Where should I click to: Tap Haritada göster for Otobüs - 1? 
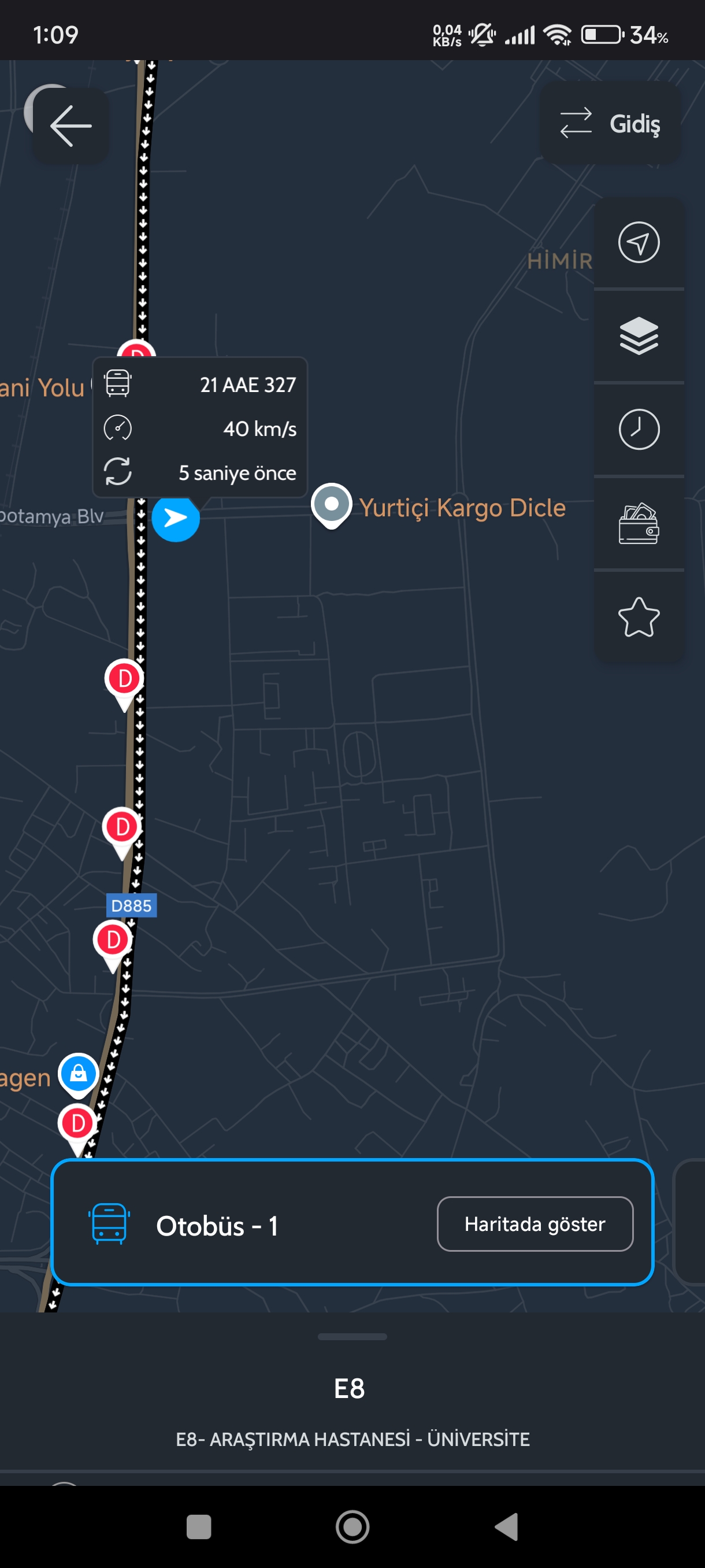[x=535, y=1223]
